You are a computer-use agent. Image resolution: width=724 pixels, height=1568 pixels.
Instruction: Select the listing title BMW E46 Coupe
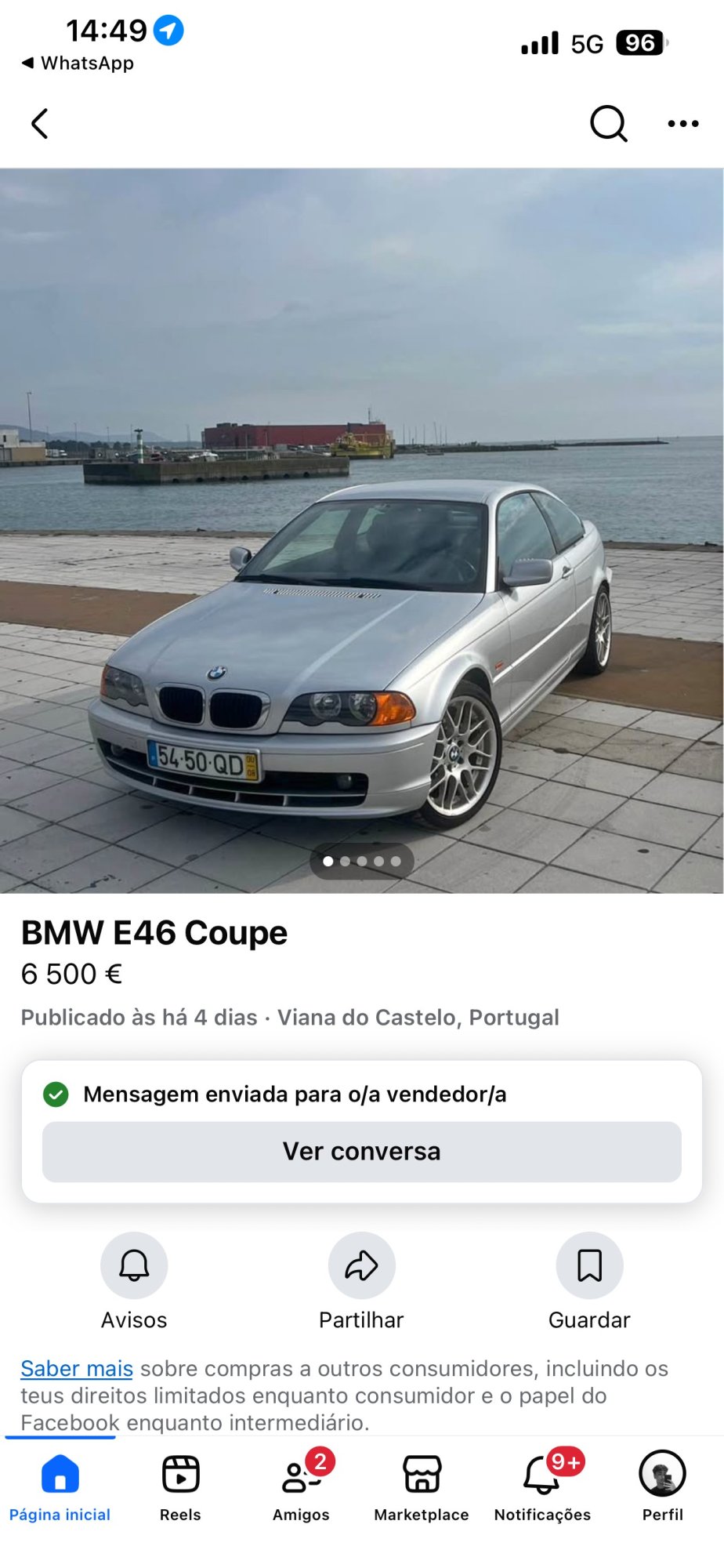(154, 933)
